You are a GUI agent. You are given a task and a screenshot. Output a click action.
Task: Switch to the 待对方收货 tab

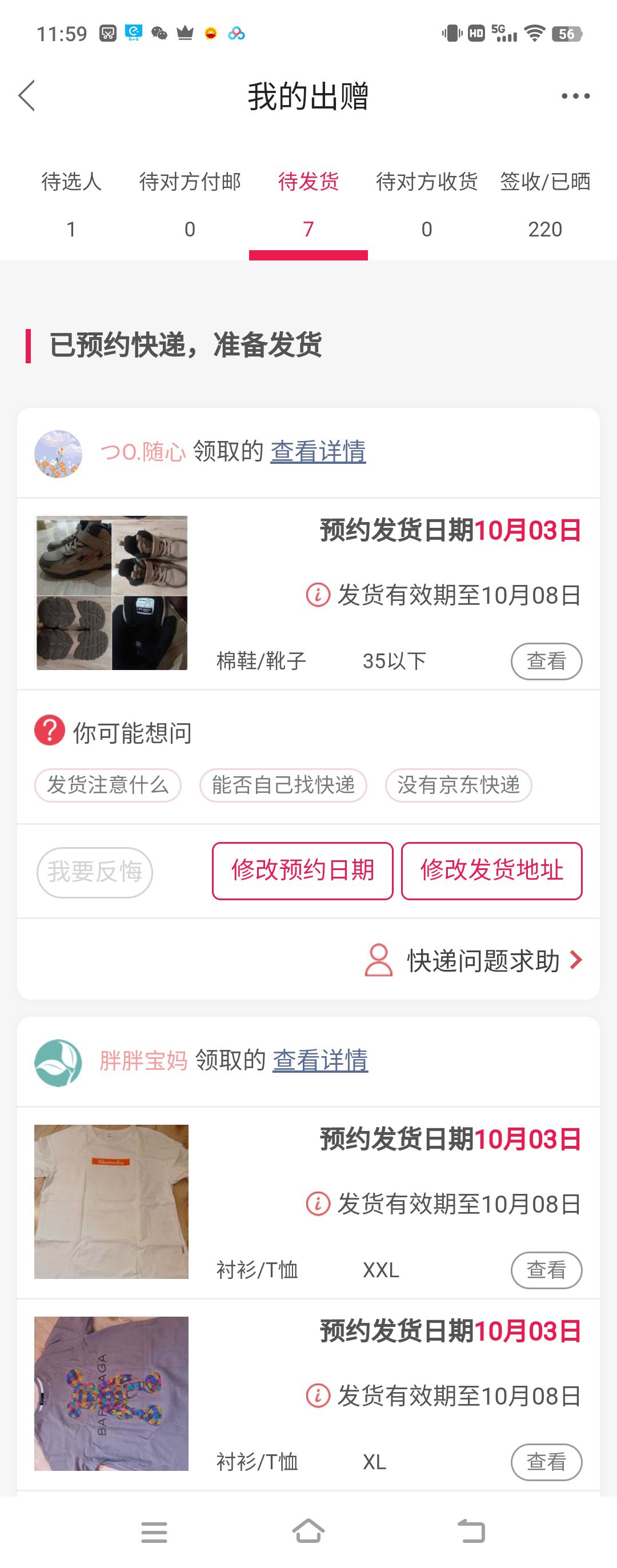(427, 204)
